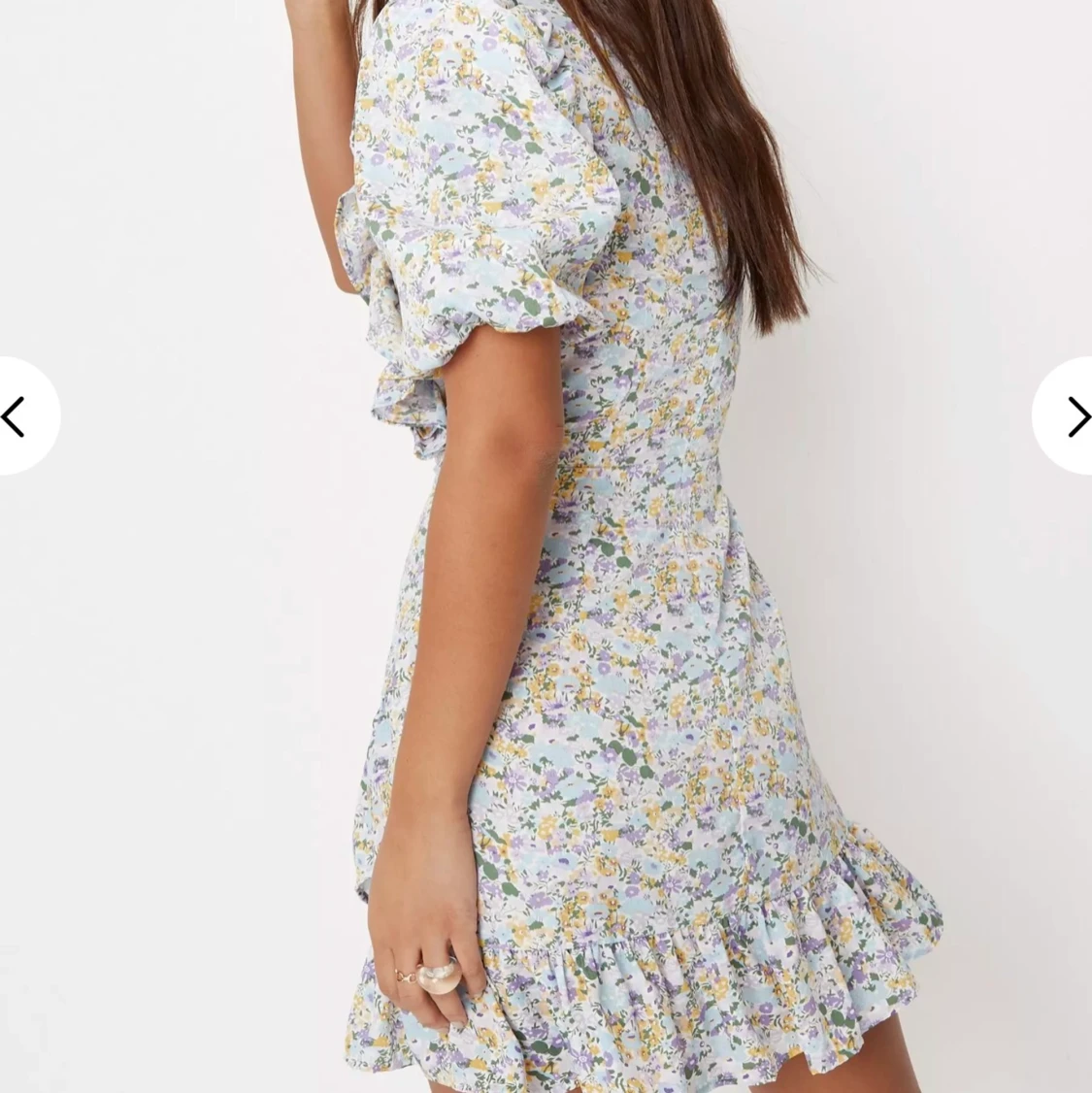Go to the previous product photo

click(x=17, y=416)
